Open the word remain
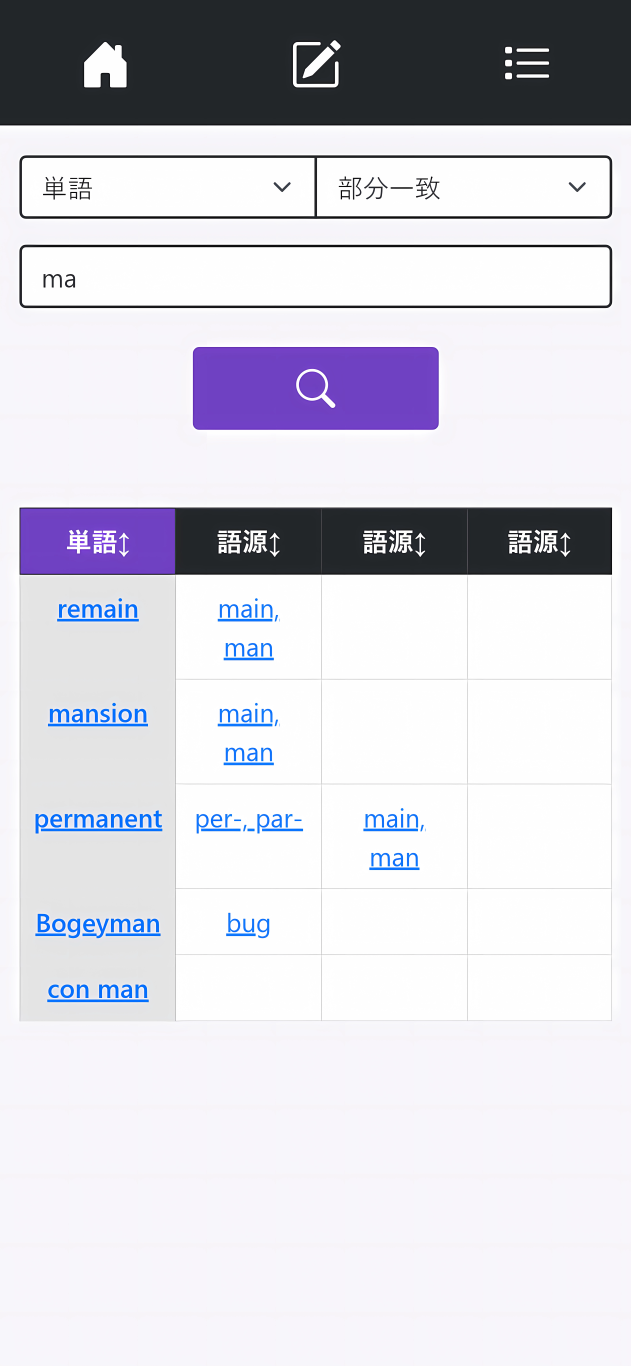The image size is (631, 1366). [x=98, y=609]
